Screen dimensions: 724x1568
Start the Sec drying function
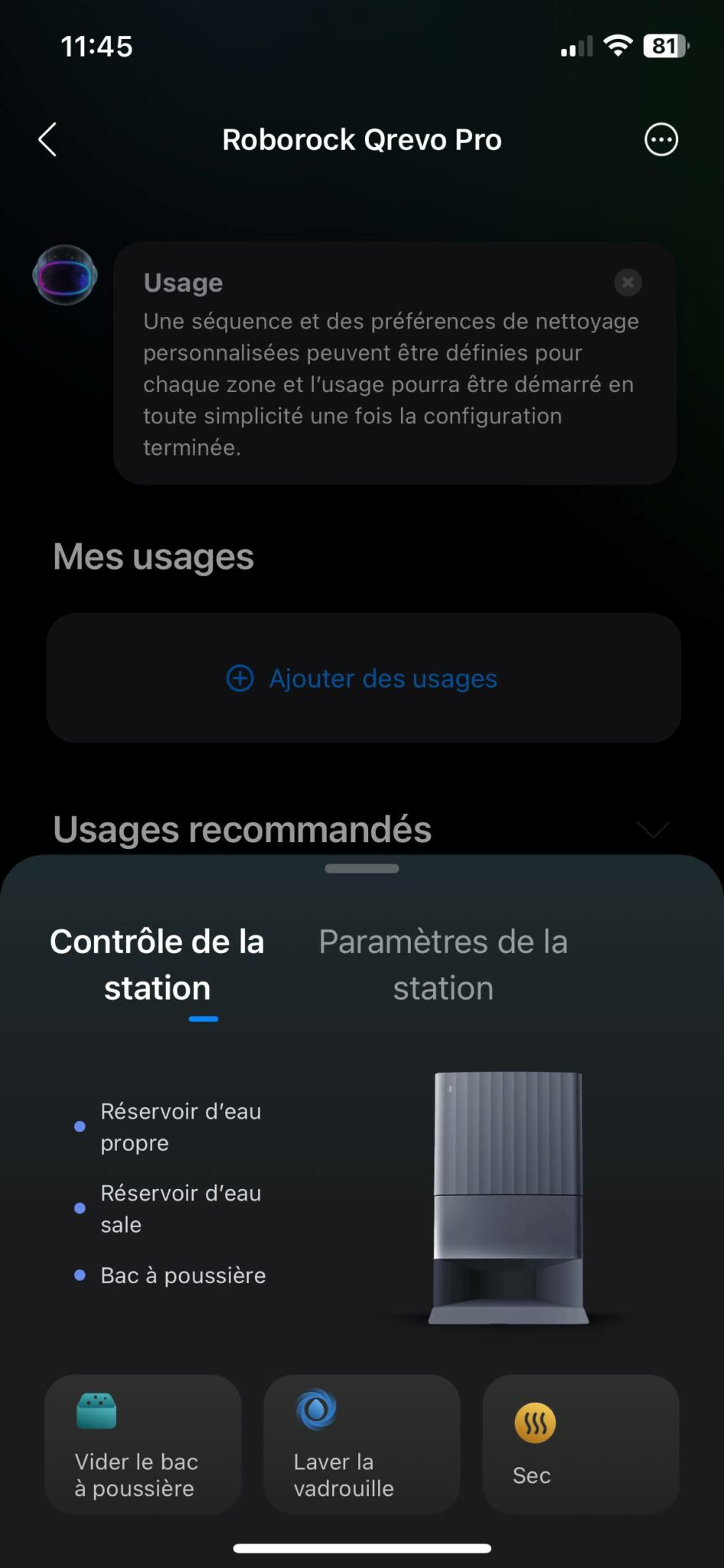coord(580,1444)
